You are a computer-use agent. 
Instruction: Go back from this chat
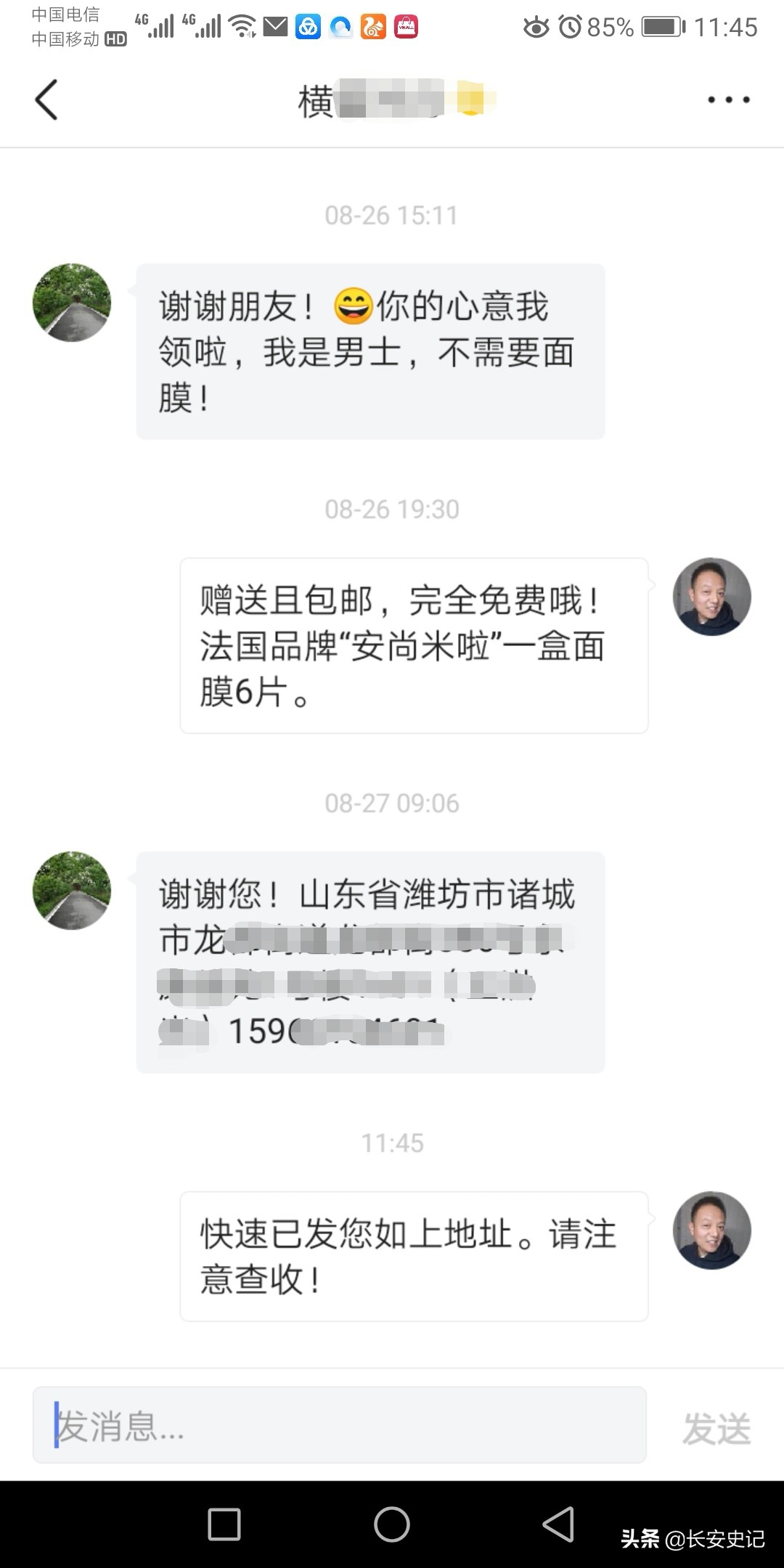[x=46, y=99]
